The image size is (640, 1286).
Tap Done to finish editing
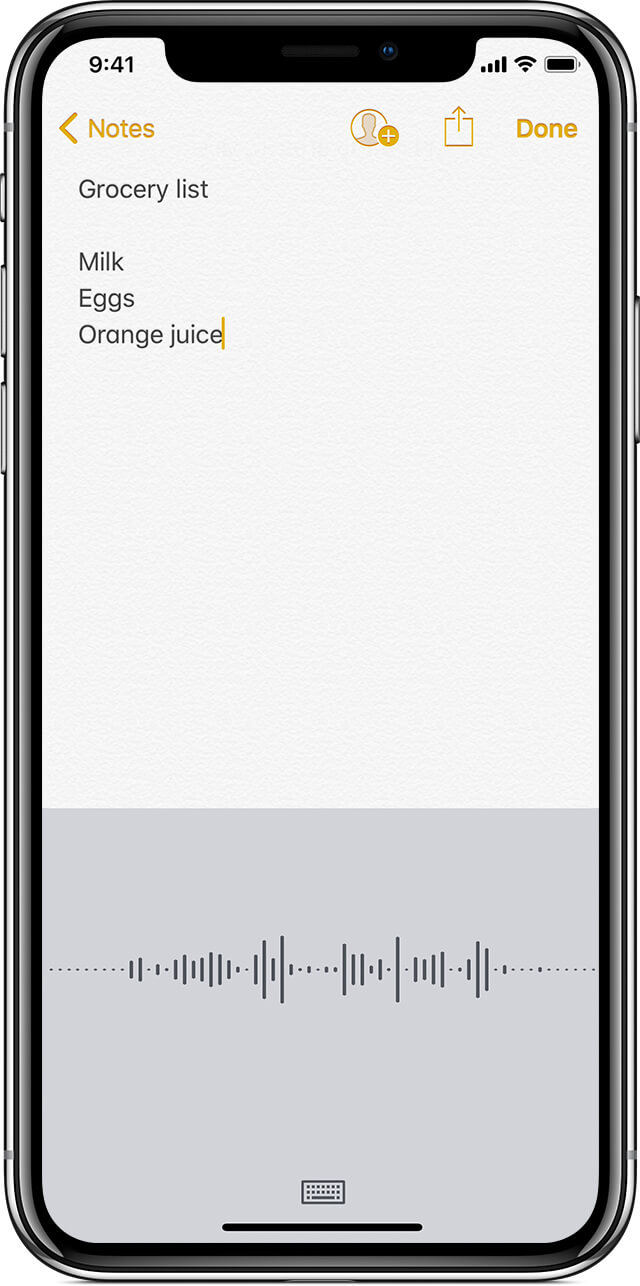tap(546, 129)
